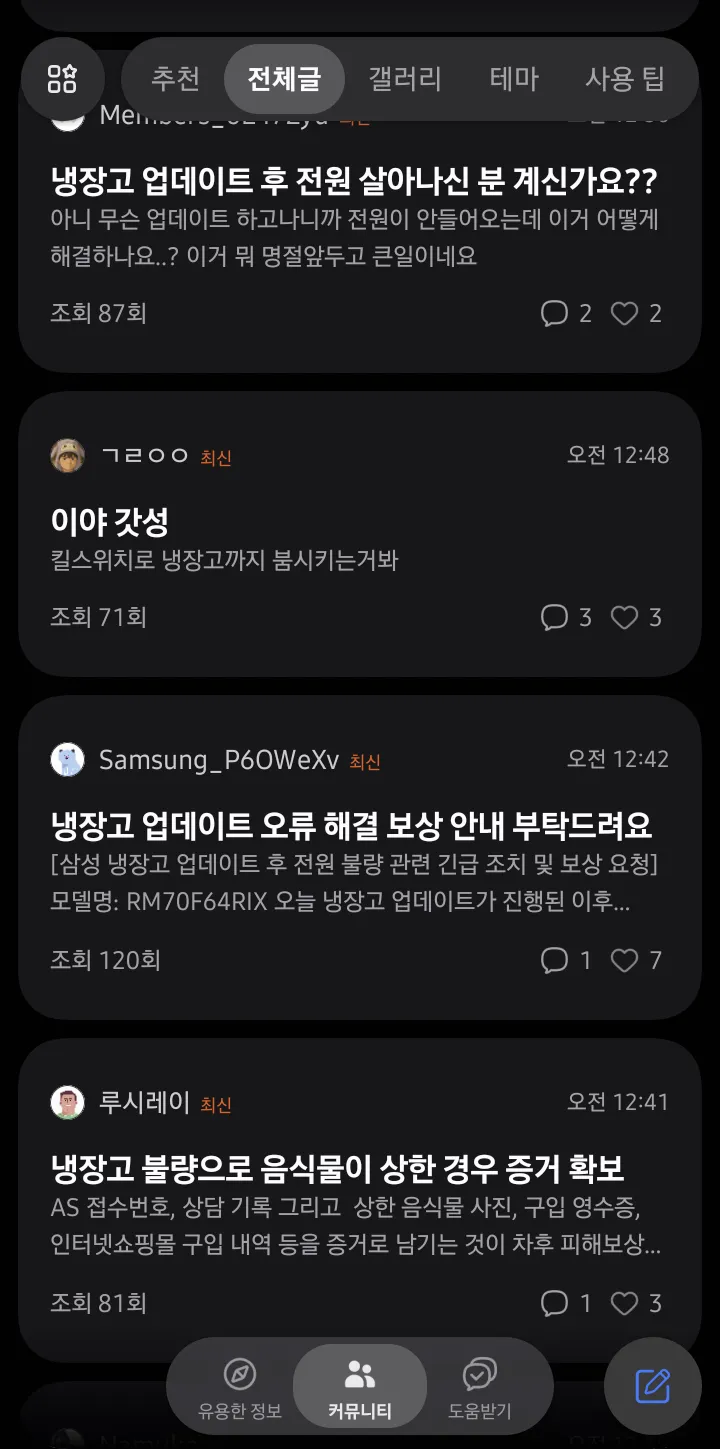
Task: Switch to the 갤러리 tab
Action: tap(405, 79)
